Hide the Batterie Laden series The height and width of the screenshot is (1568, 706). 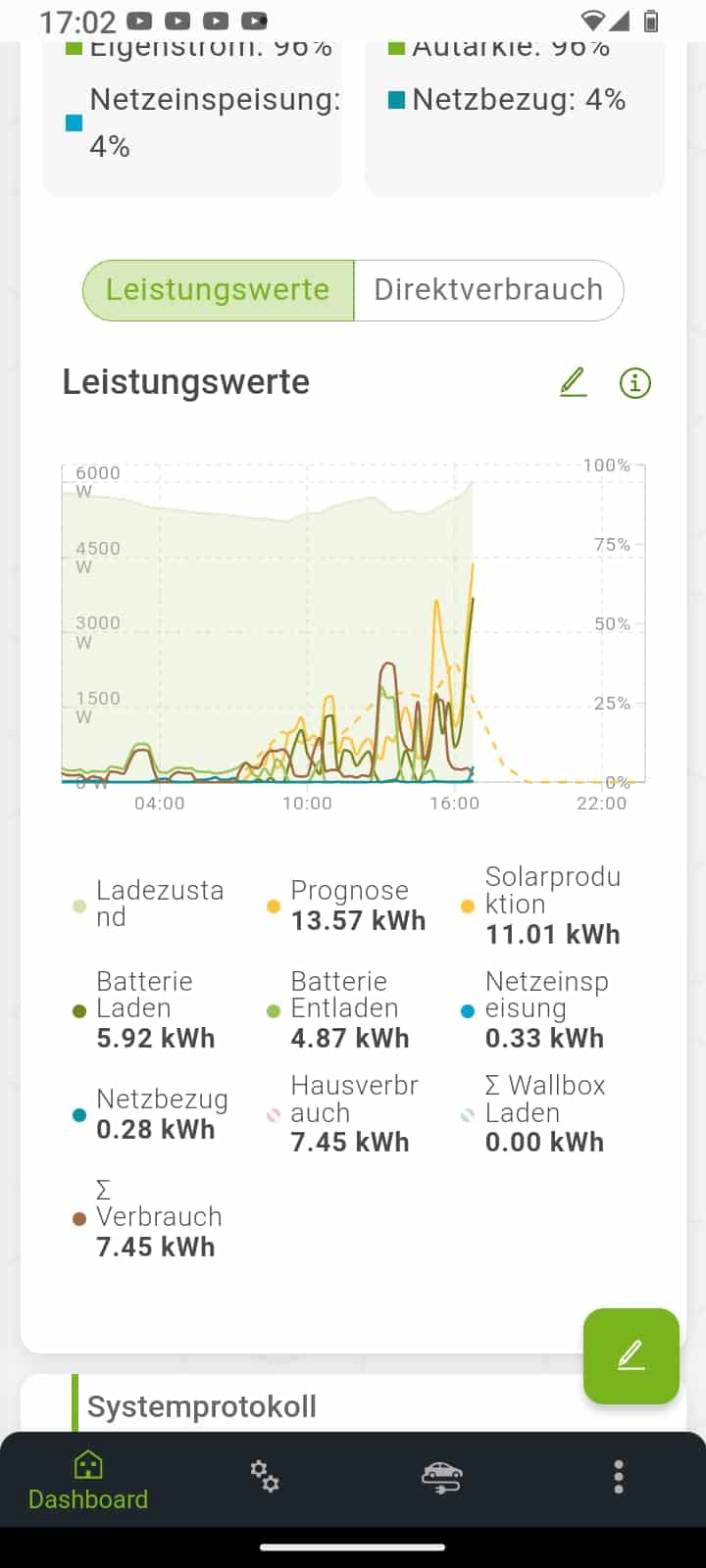click(x=144, y=1009)
